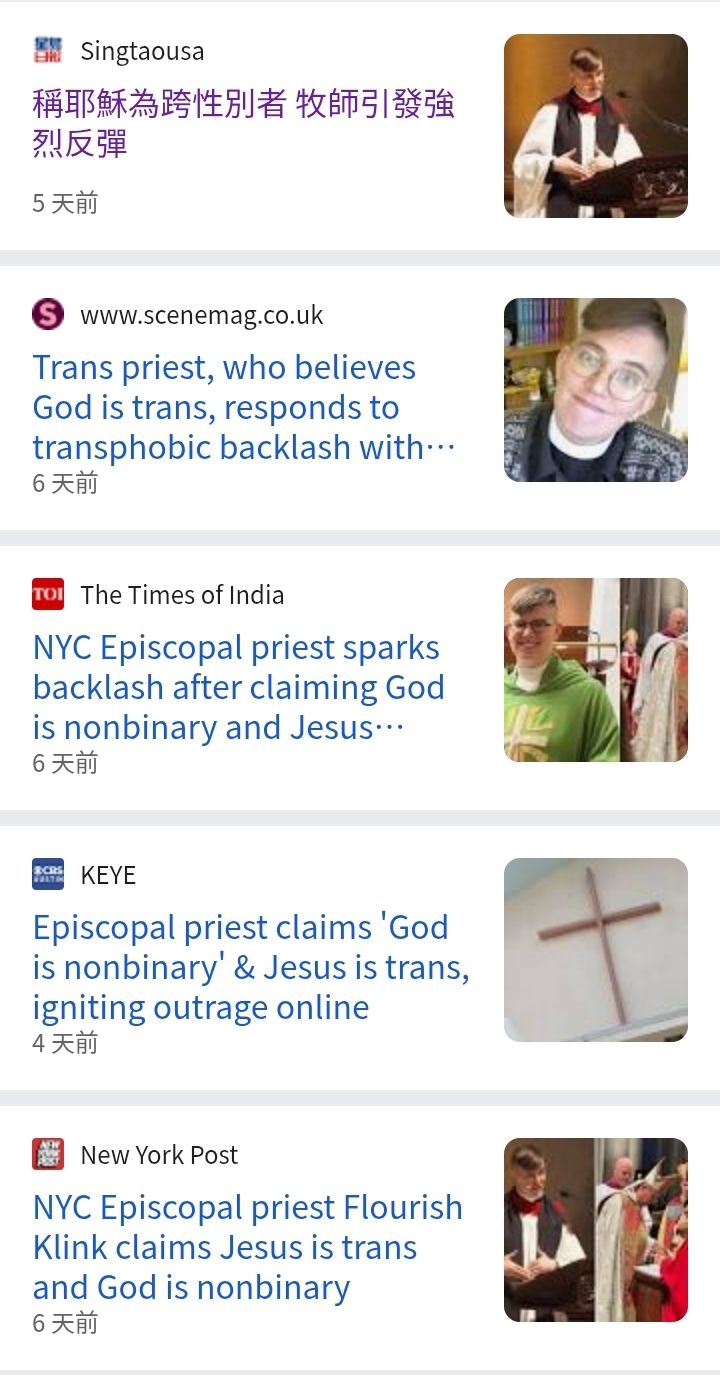Read The Times of India NYC priest headline
720x1375 pixels.
point(239,687)
